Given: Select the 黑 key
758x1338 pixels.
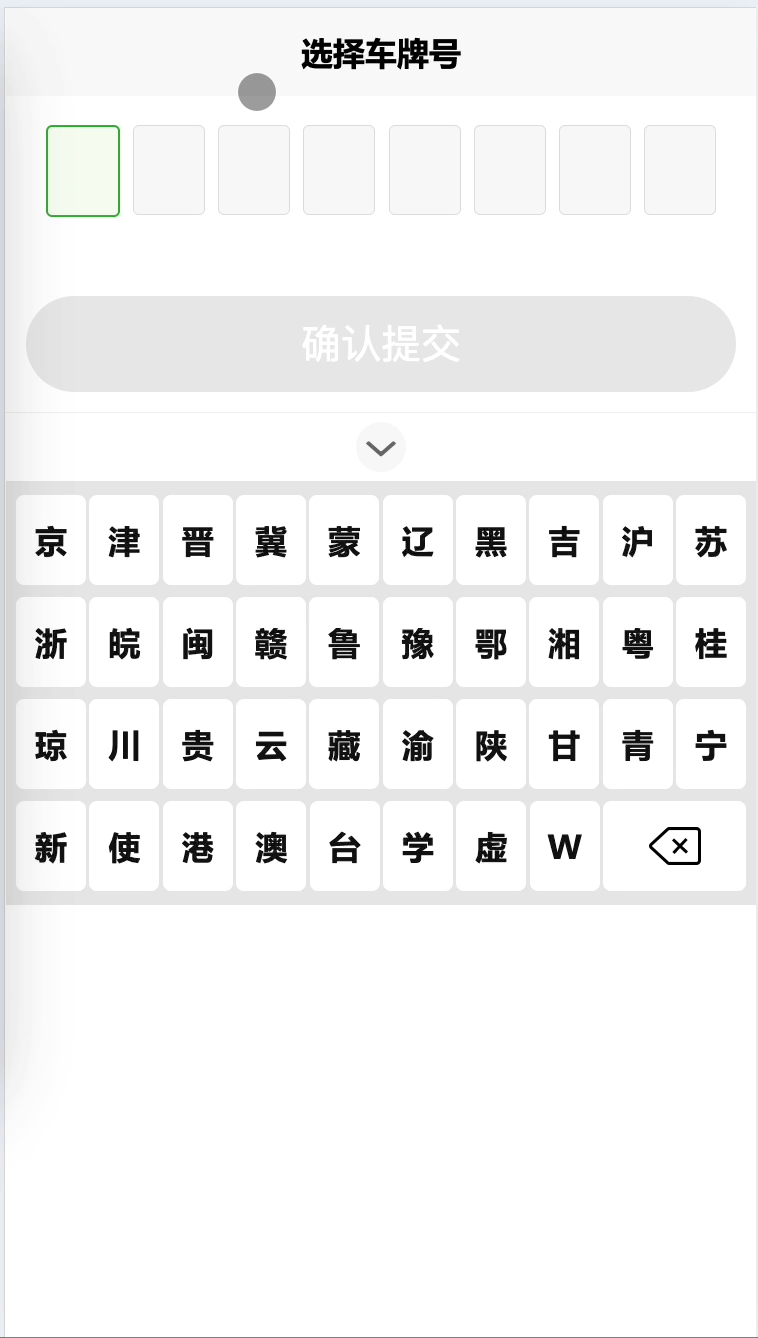Looking at the screenshot, I should (x=491, y=540).
